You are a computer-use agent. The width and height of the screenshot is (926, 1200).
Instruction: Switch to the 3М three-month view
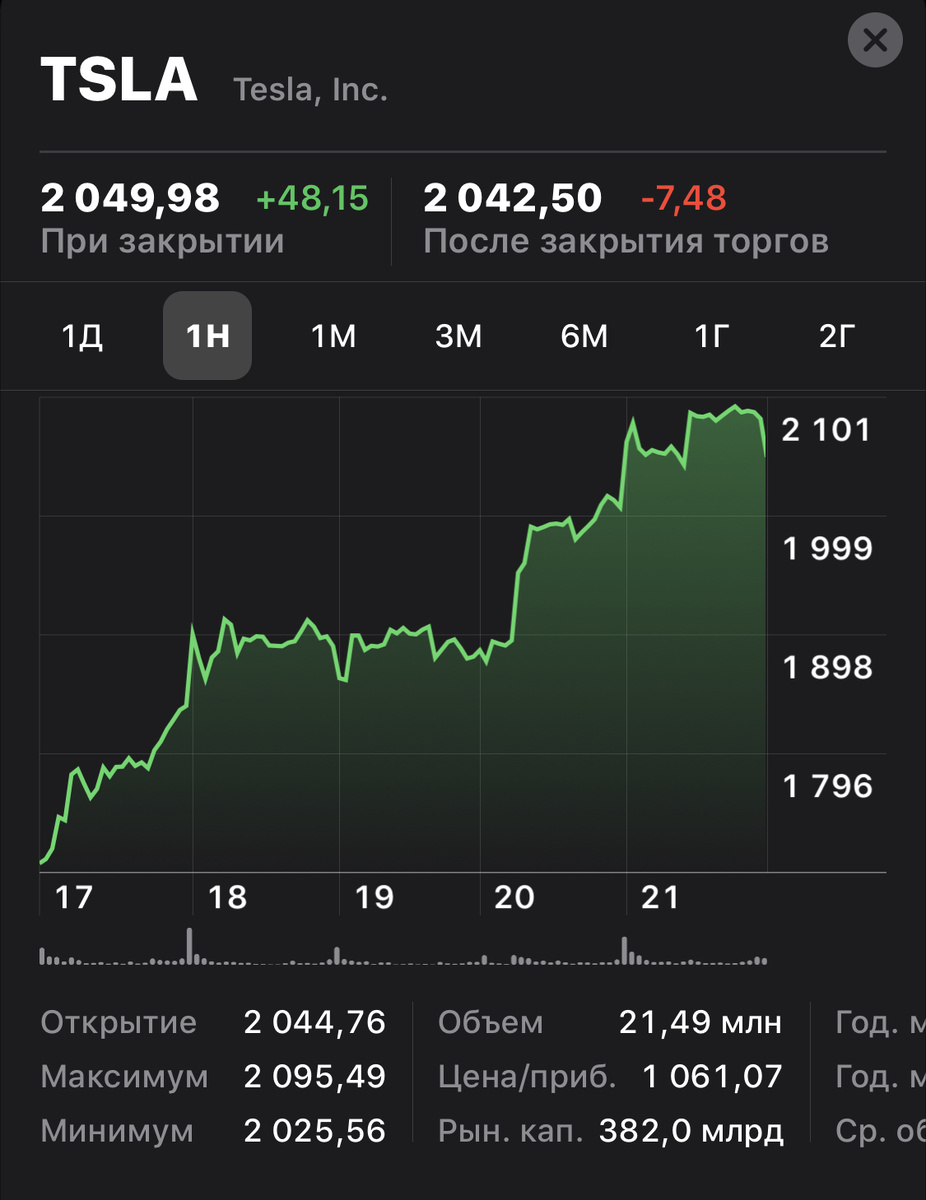coord(458,336)
